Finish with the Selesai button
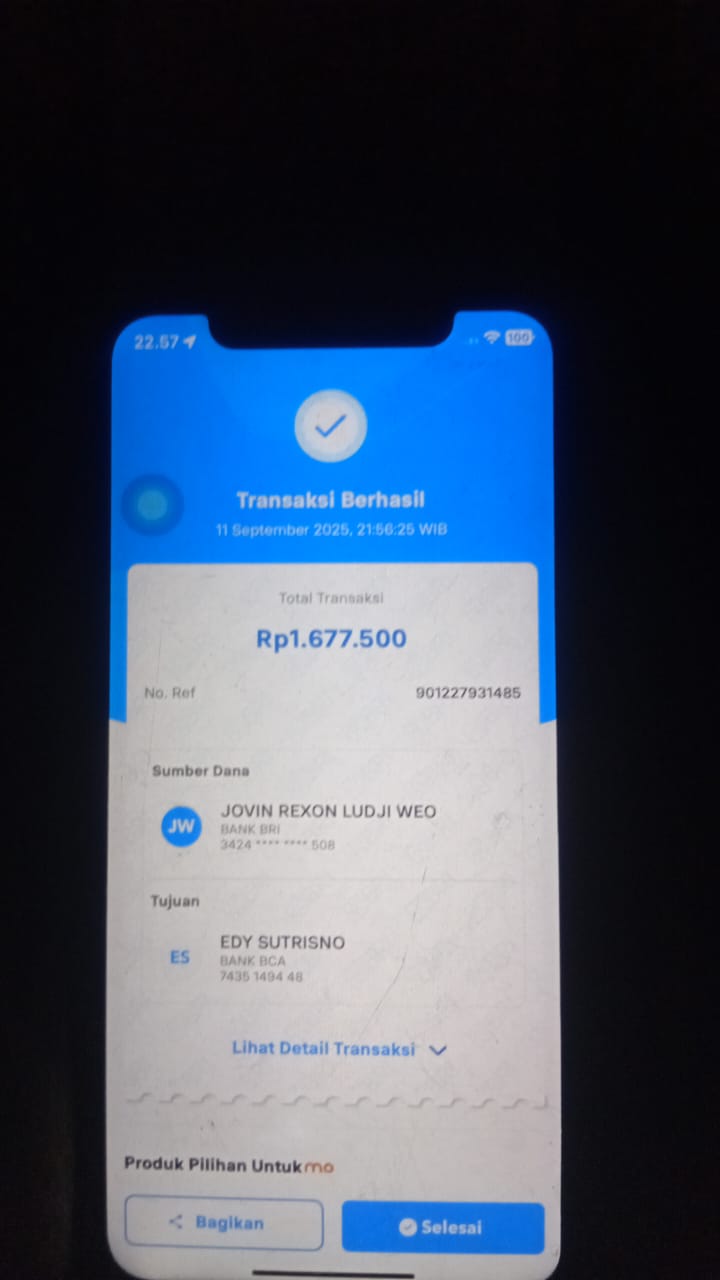This screenshot has width=720, height=1280. (443, 1227)
